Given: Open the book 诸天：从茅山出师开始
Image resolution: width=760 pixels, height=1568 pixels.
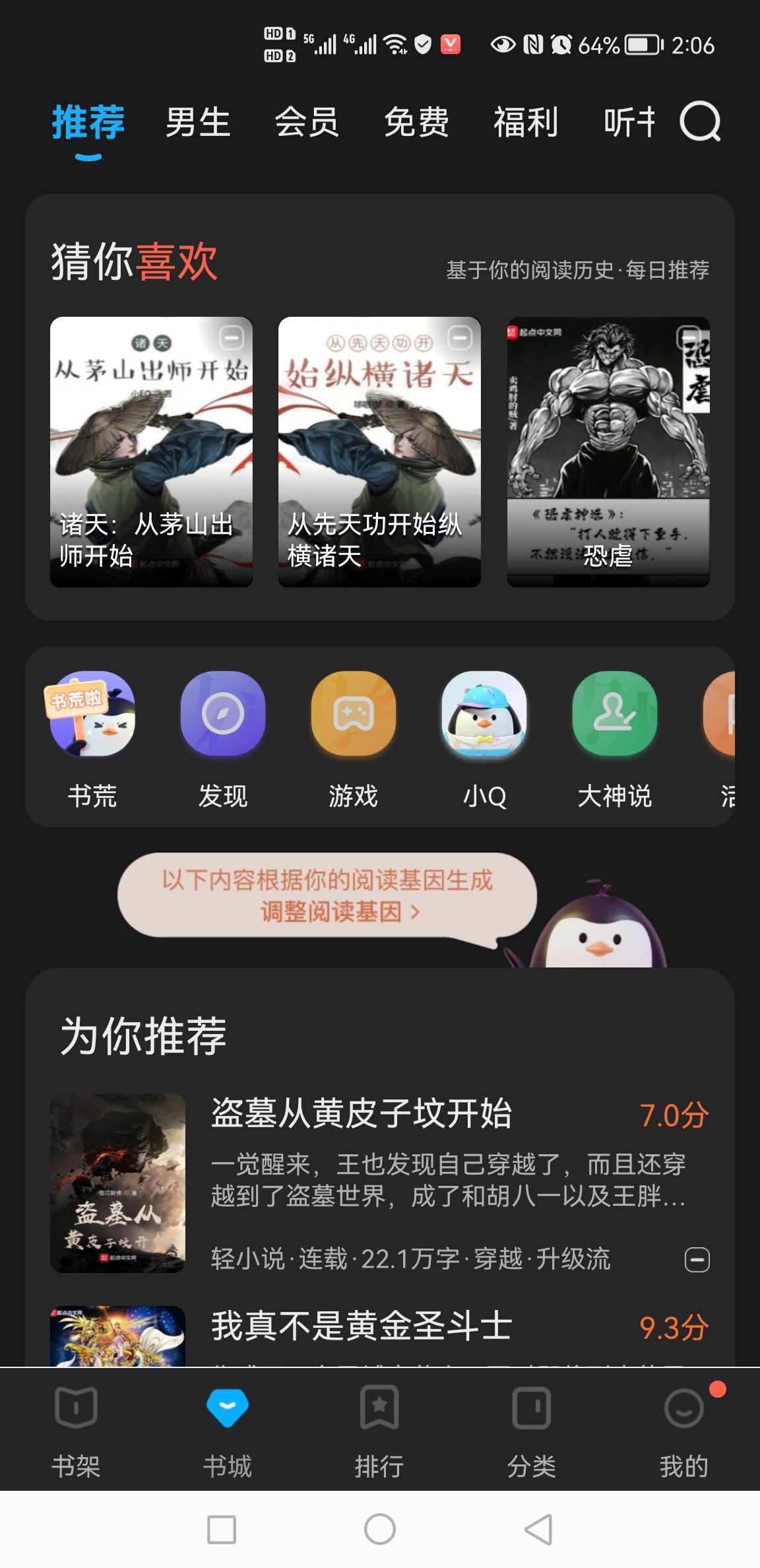Looking at the screenshot, I should click(151, 451).
